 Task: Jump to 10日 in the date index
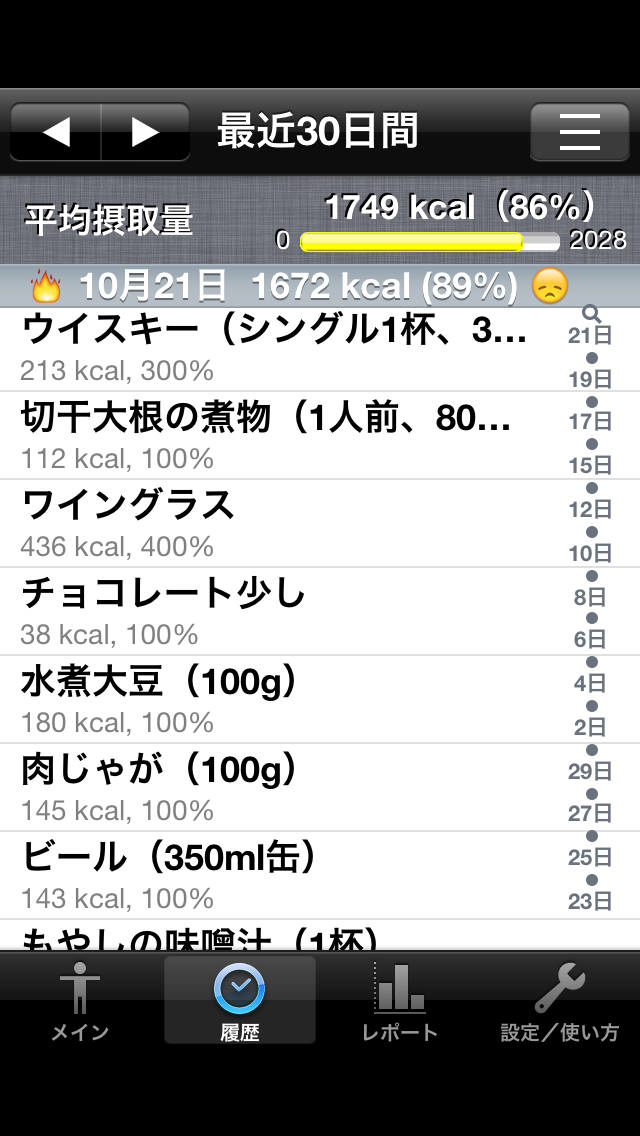(x=590, y=553)
